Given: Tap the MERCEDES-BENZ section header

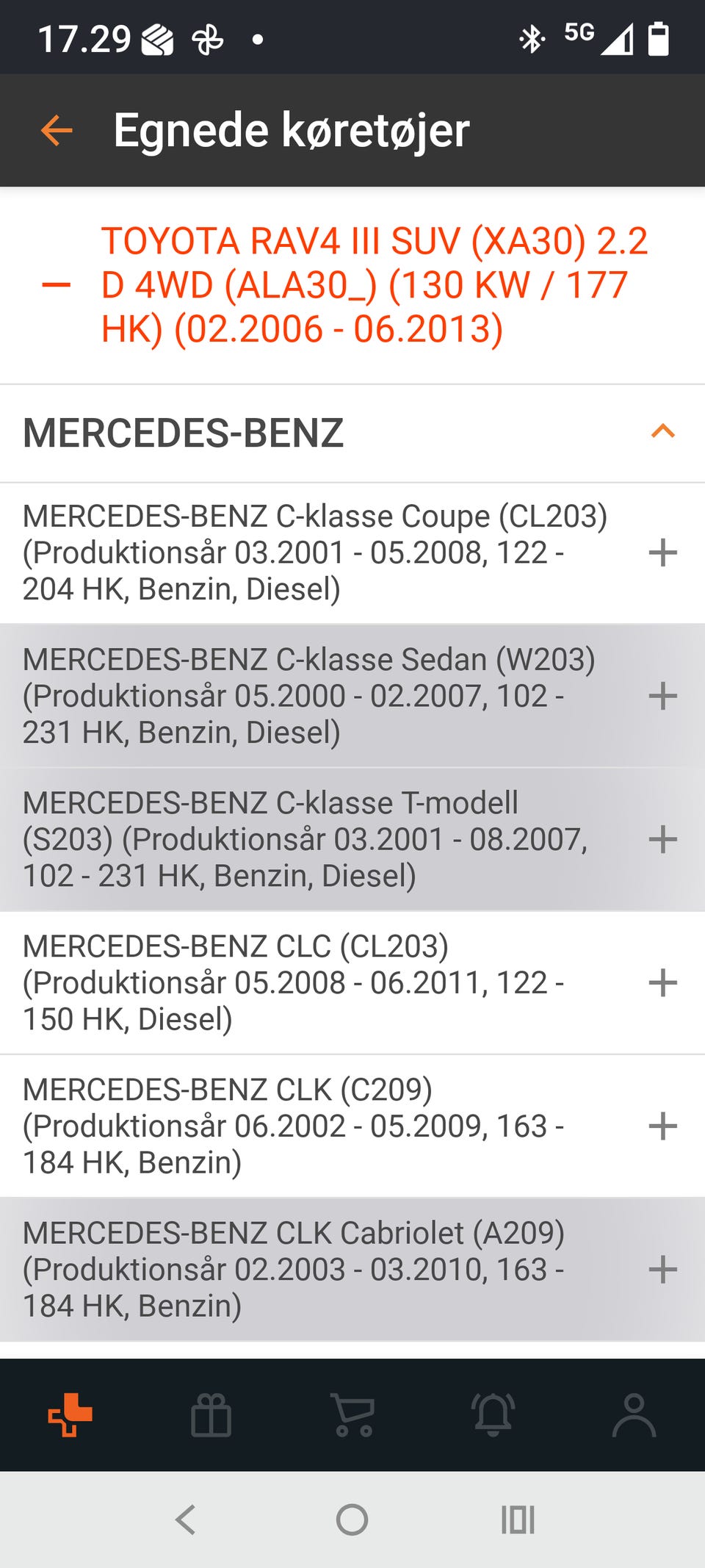Looking at the screenshot, I should (184, 433).
